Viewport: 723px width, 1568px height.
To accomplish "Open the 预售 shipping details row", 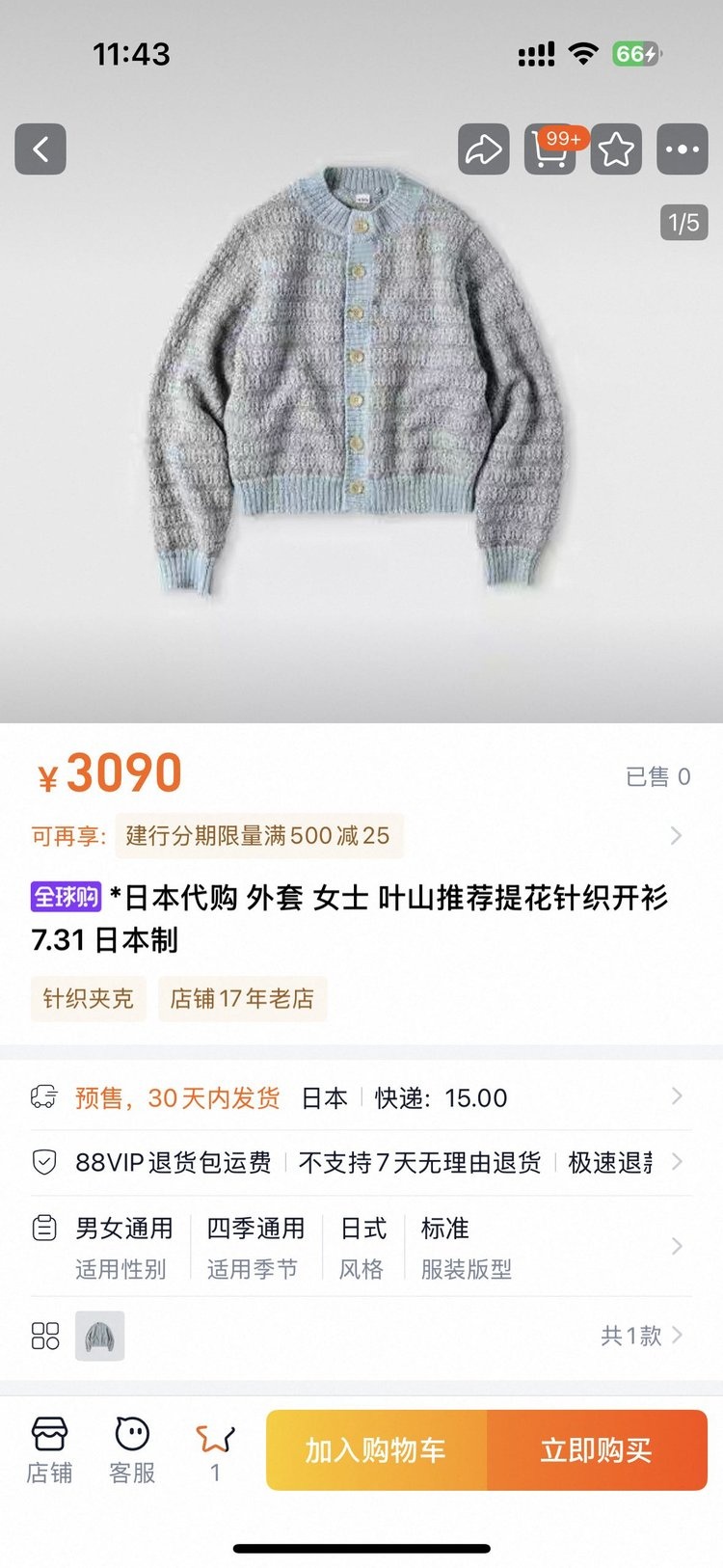I will (x=357, y=1097).
